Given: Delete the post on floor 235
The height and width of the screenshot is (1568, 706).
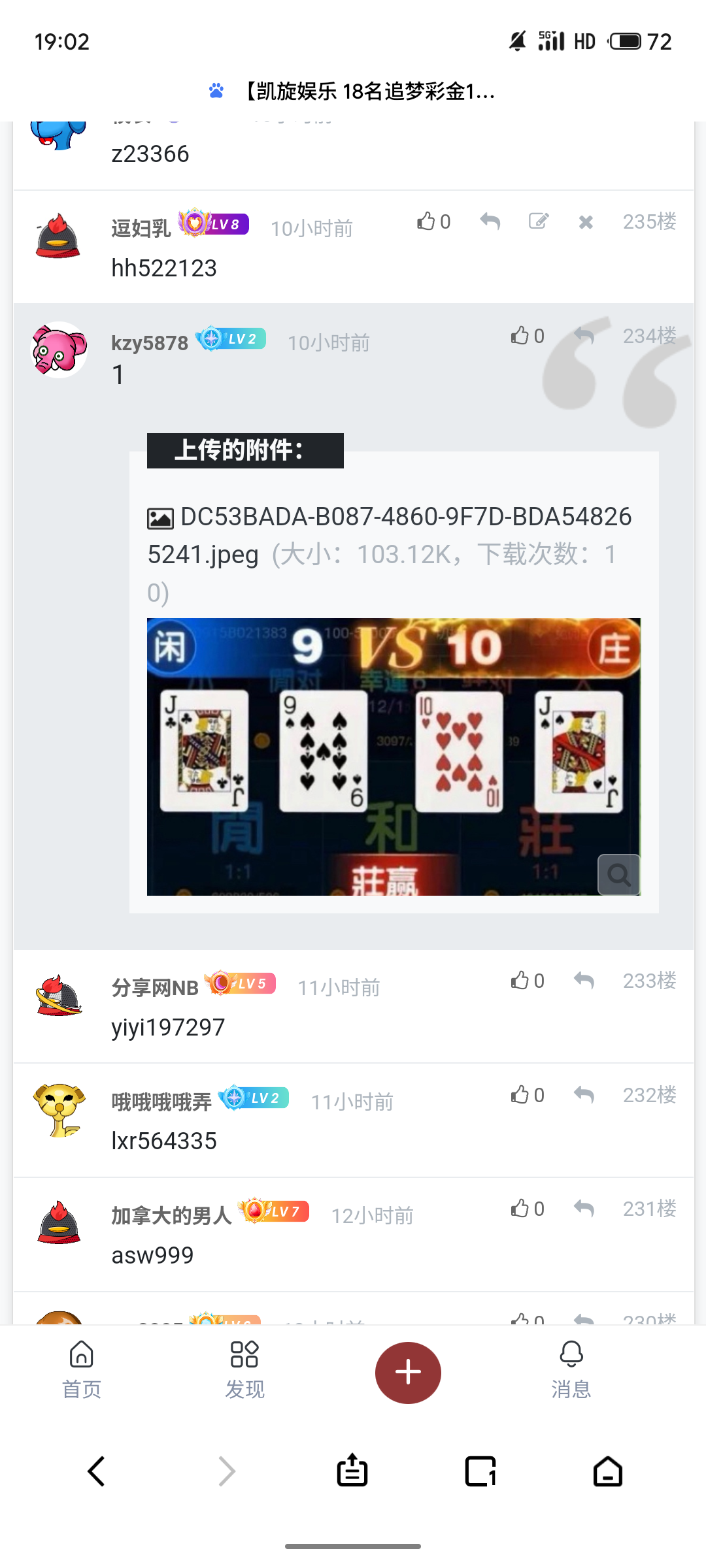Looking at the screenshot, I should click(x=586, y=223).
